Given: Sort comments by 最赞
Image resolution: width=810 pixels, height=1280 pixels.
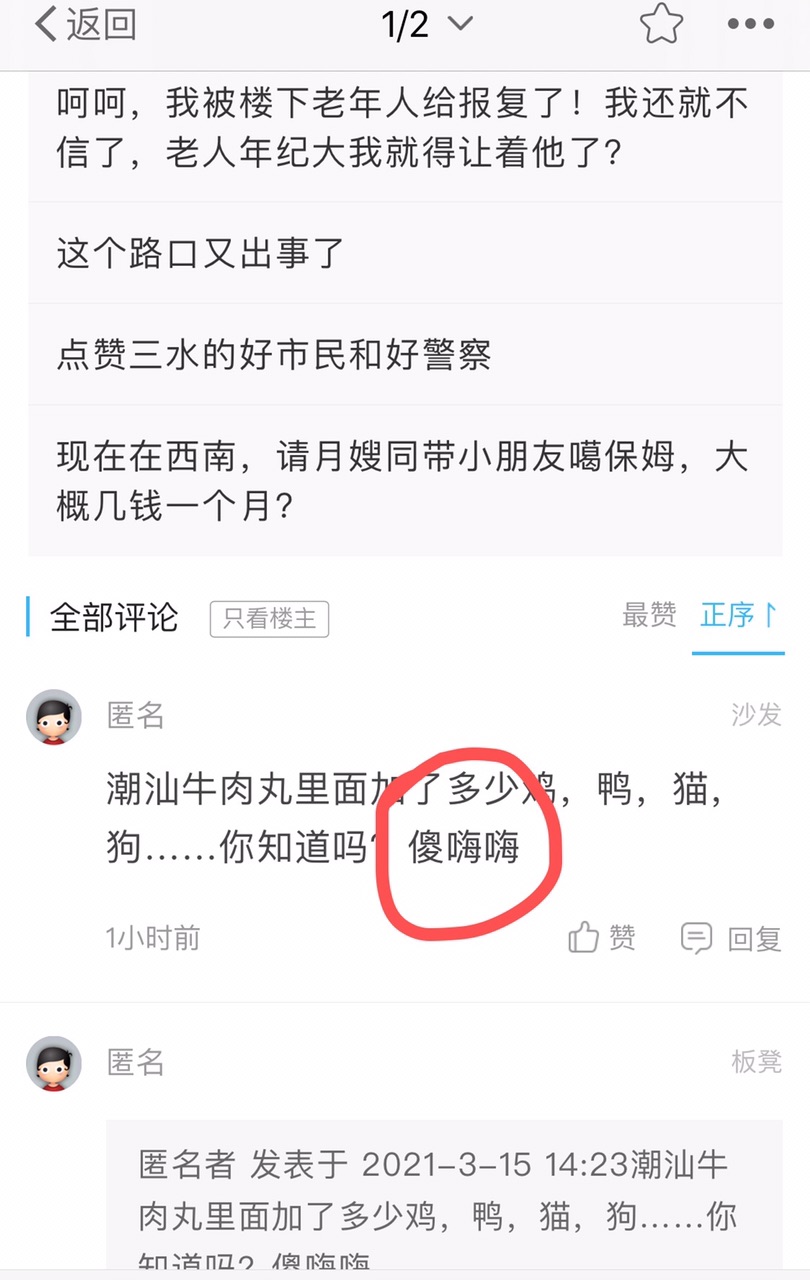Looking at the screenshot, I should tap(649, 615).
